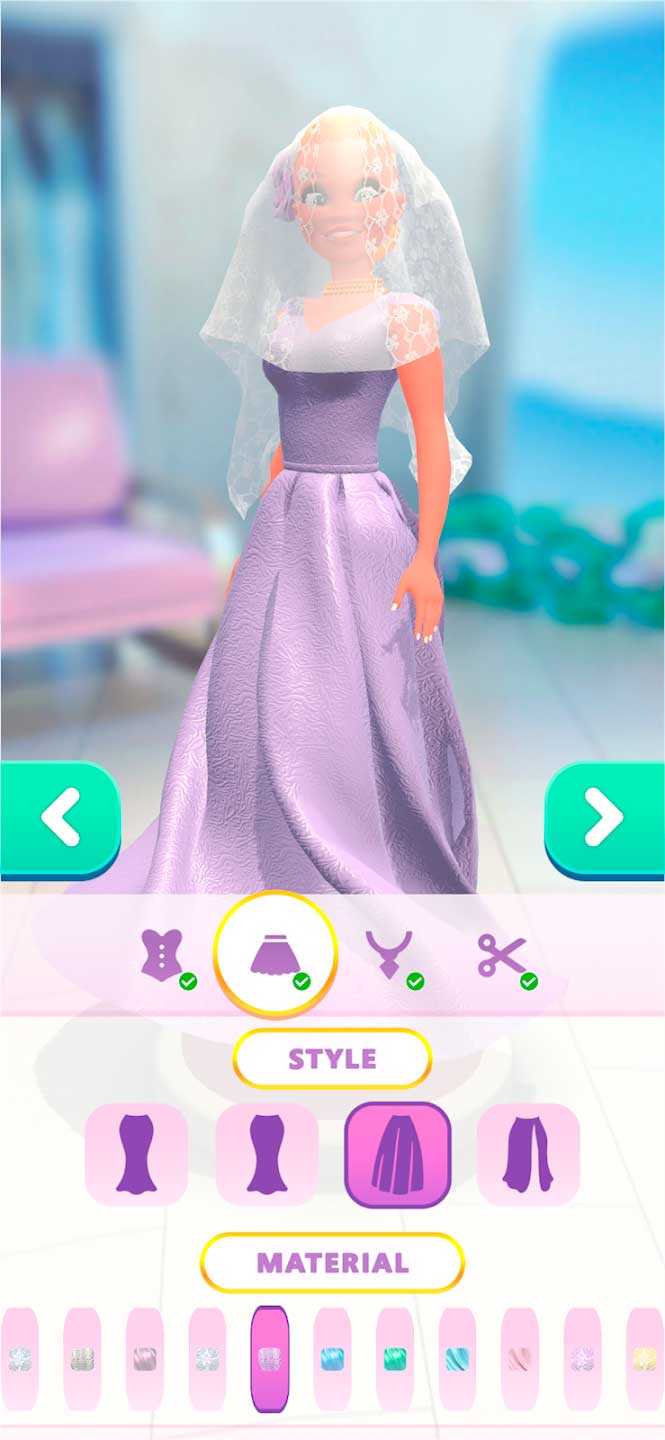Open the scissors cutting category
The height and width of the screenshot is (1440, 665).
point(502,955)
